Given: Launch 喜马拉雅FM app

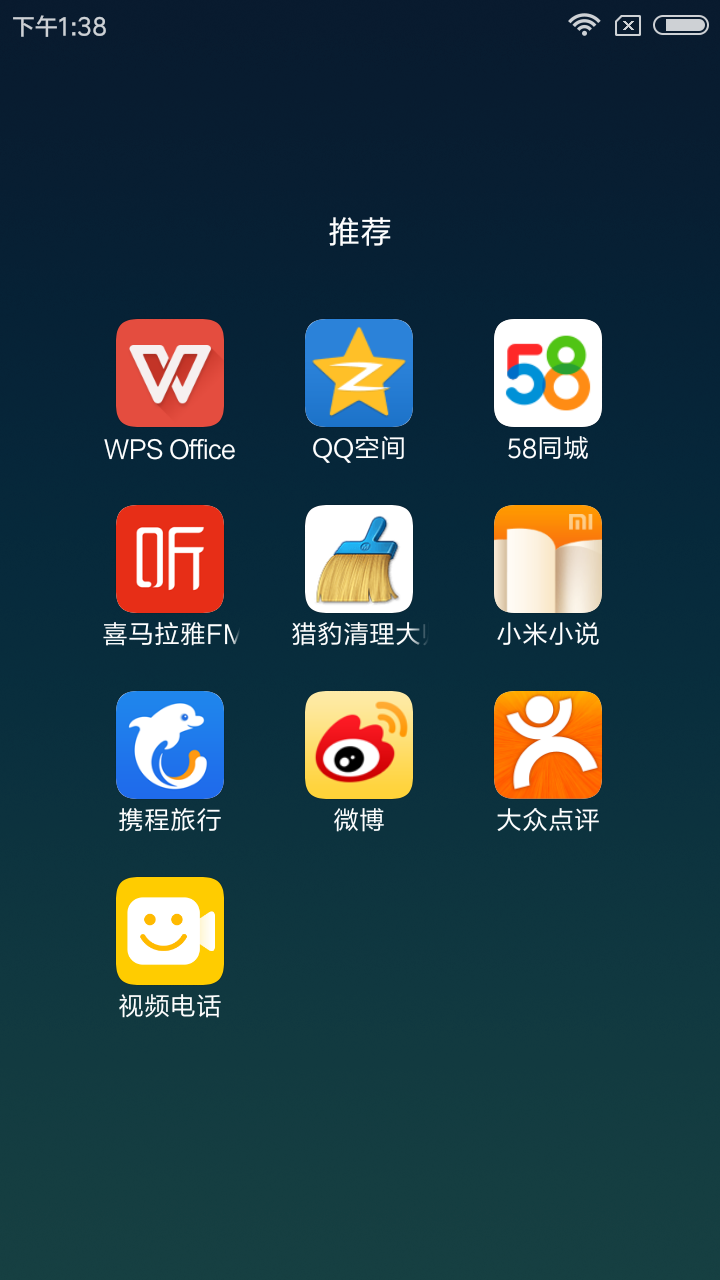Looking at the screenshot, I should (170, 559).
